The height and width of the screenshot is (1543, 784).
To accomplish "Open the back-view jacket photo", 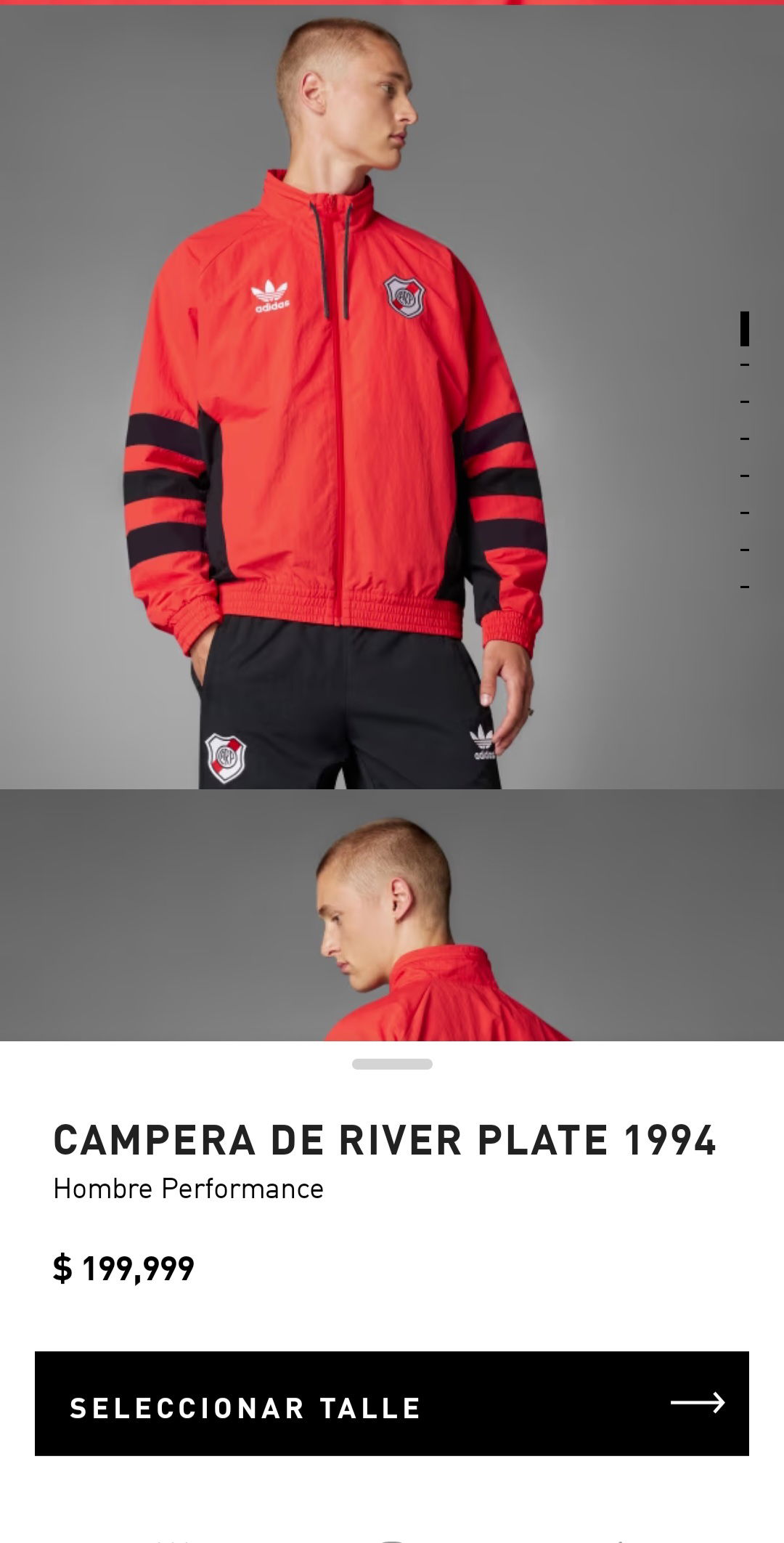I will click(x=392, y=915).
